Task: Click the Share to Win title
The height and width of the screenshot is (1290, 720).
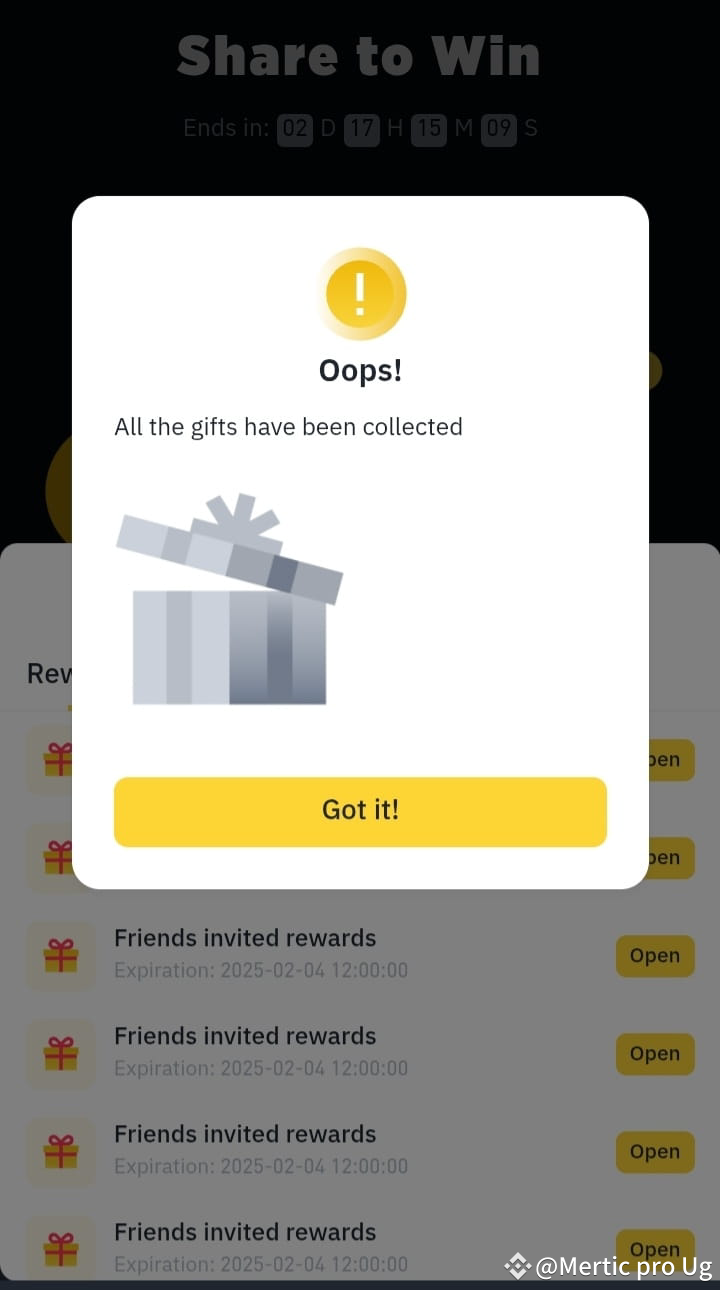Action: click(360, 55)
